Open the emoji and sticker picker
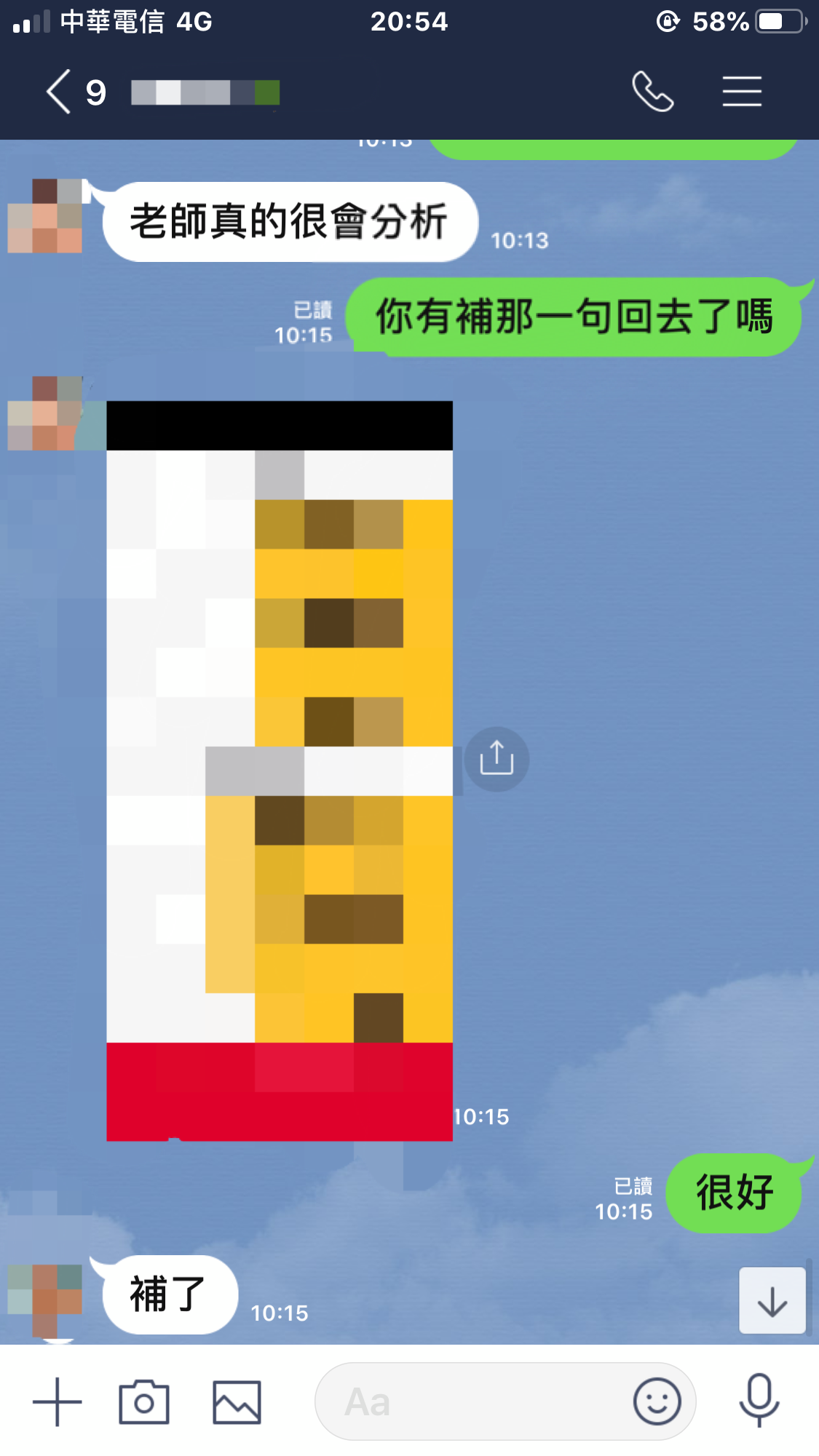 coord(657,1401)
